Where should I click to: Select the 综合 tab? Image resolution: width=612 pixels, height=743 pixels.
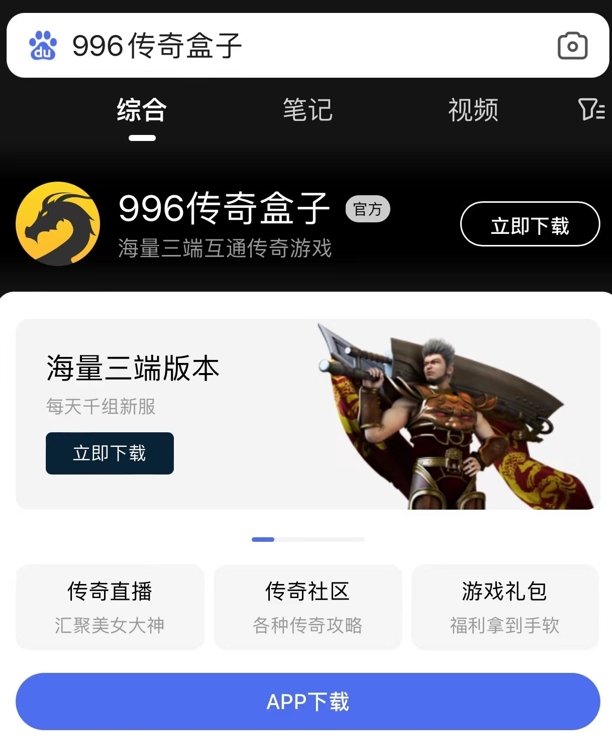142,110
